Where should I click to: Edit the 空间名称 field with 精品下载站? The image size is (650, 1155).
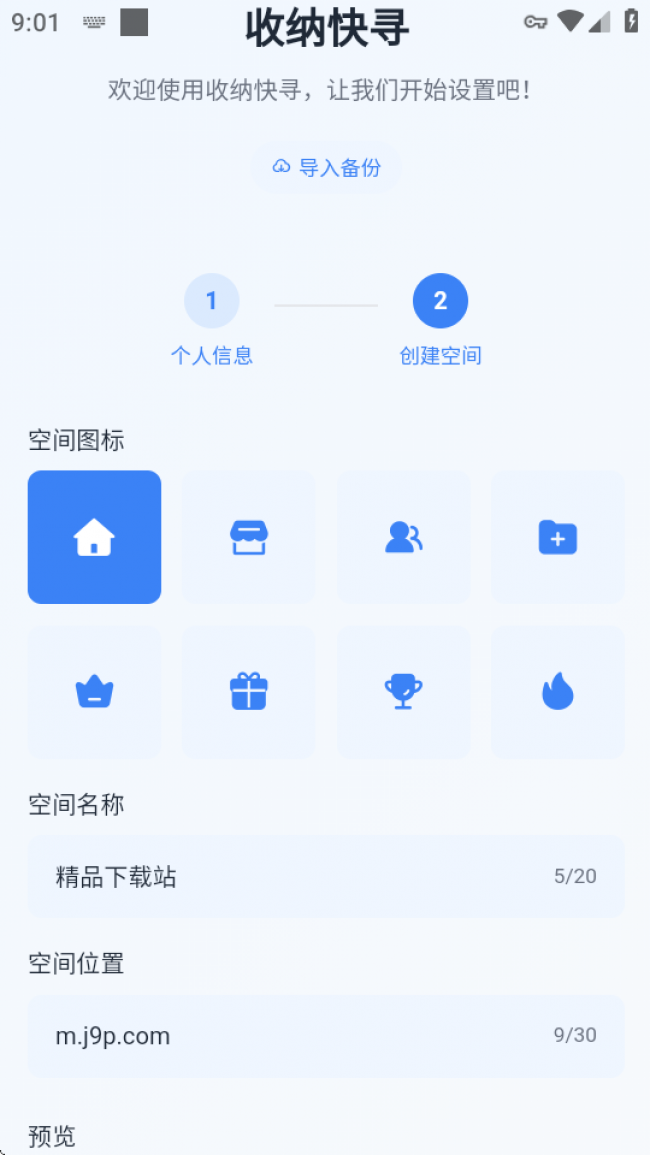tap(326, 877)
